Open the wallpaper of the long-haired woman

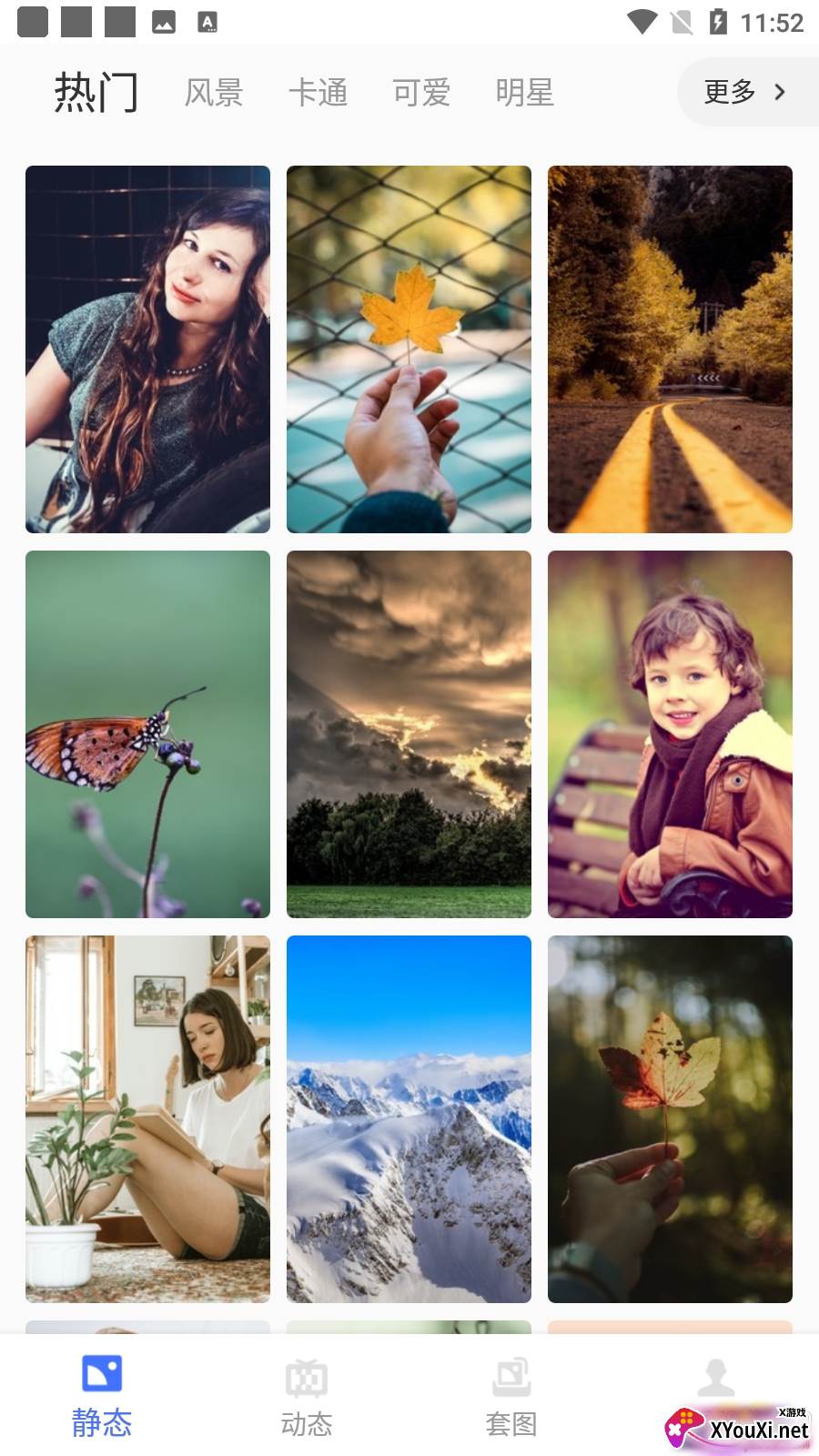tap(147, 349)
